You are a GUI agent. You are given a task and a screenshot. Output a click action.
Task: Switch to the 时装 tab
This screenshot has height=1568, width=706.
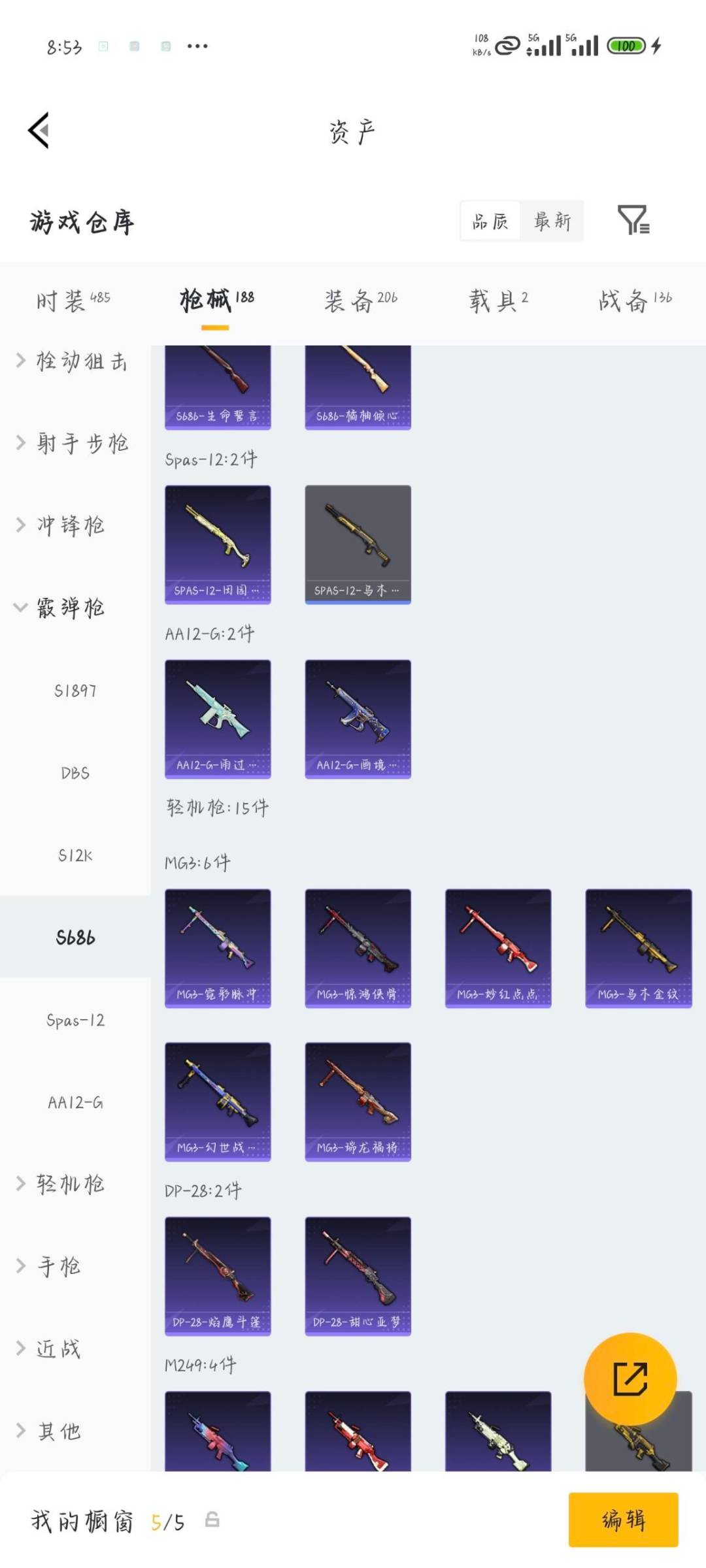coord(71,300)
